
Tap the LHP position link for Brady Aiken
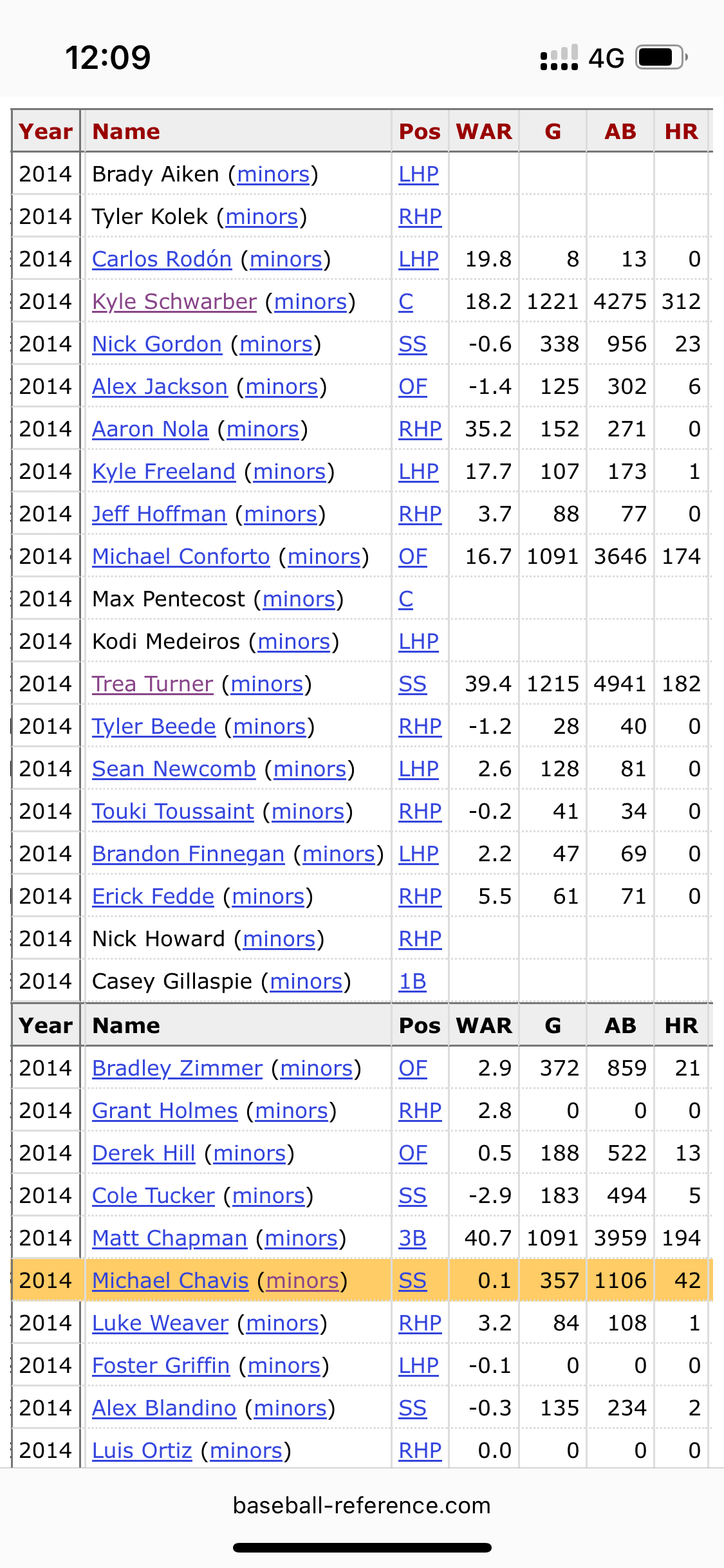pyautogui.click(x=418, y=174)
